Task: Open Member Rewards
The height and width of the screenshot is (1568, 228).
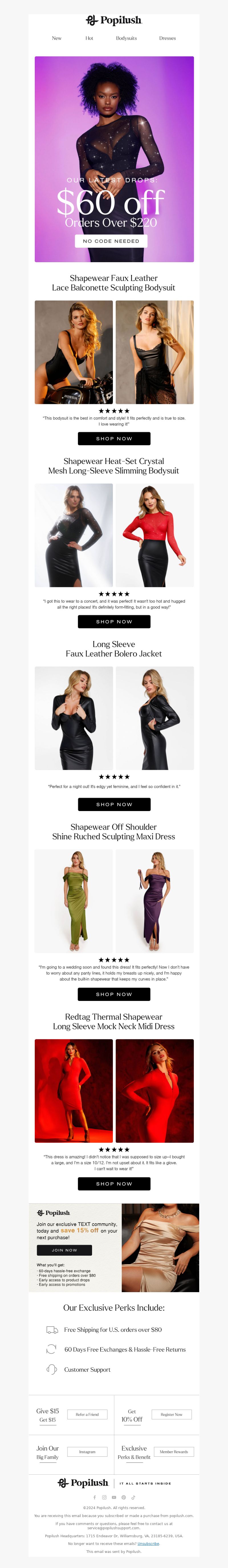Action: 174,1452
